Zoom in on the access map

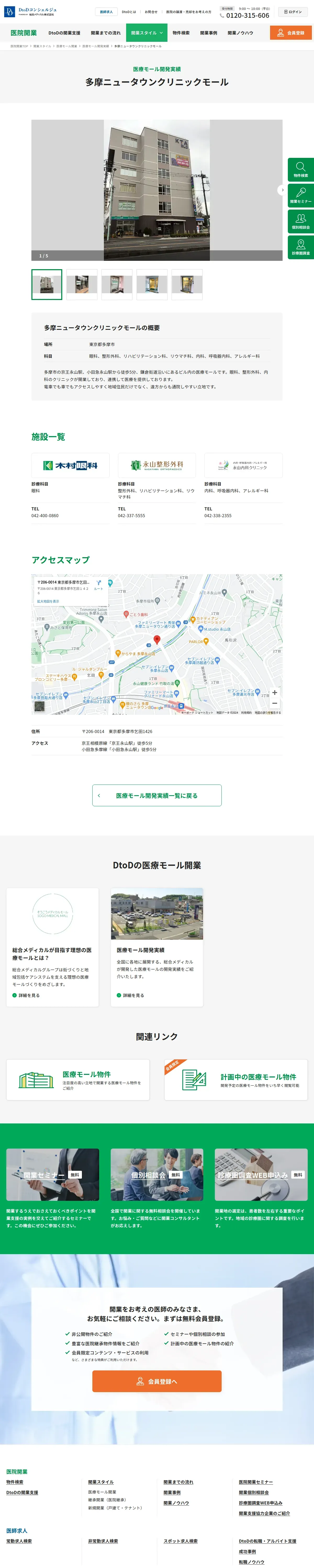click(274, 692)
